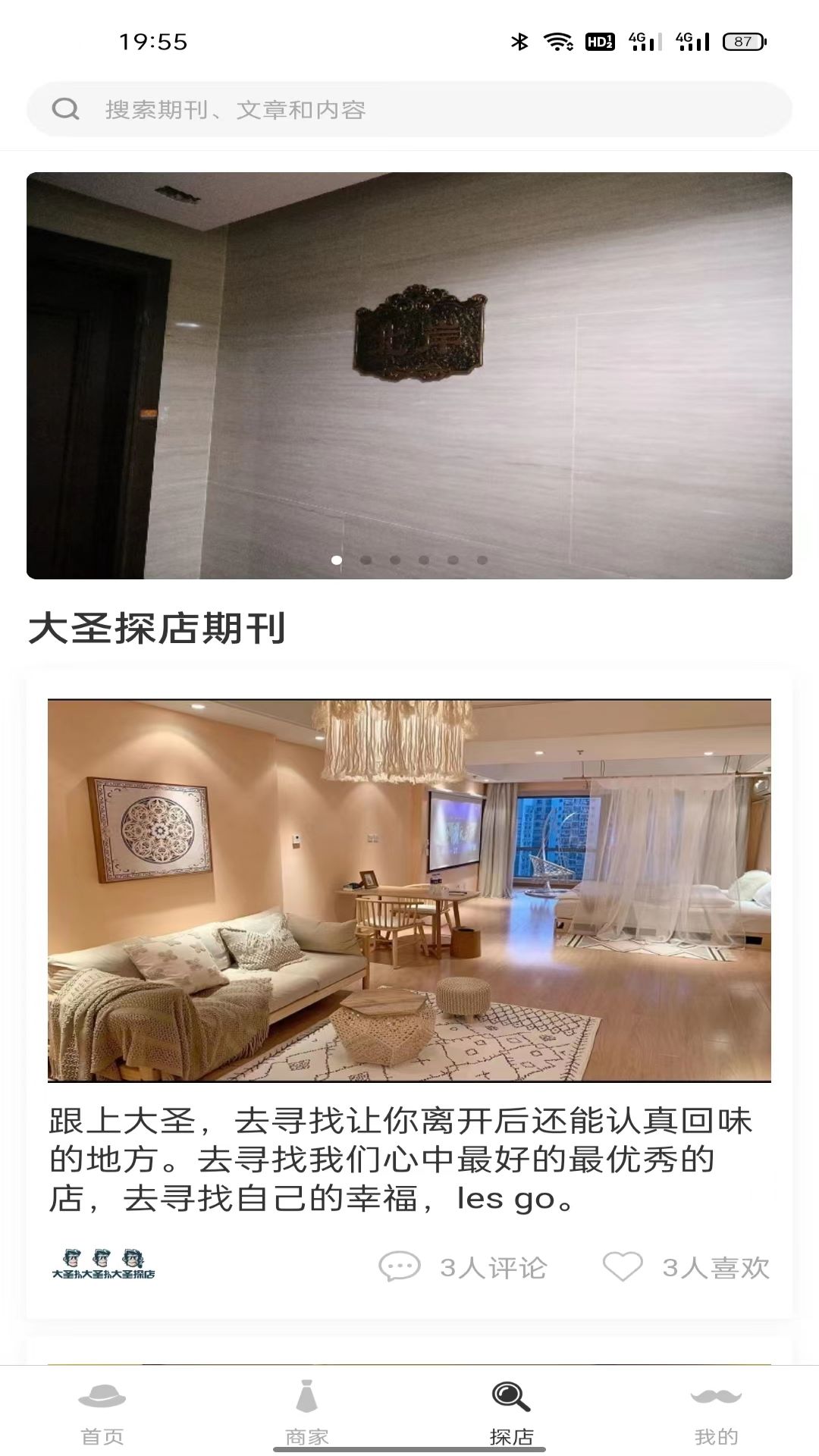The width and height of the screenshot is (819, 1456).
Task: Toggle the Bluetooth status icon
Action: (x=519, y=42)
